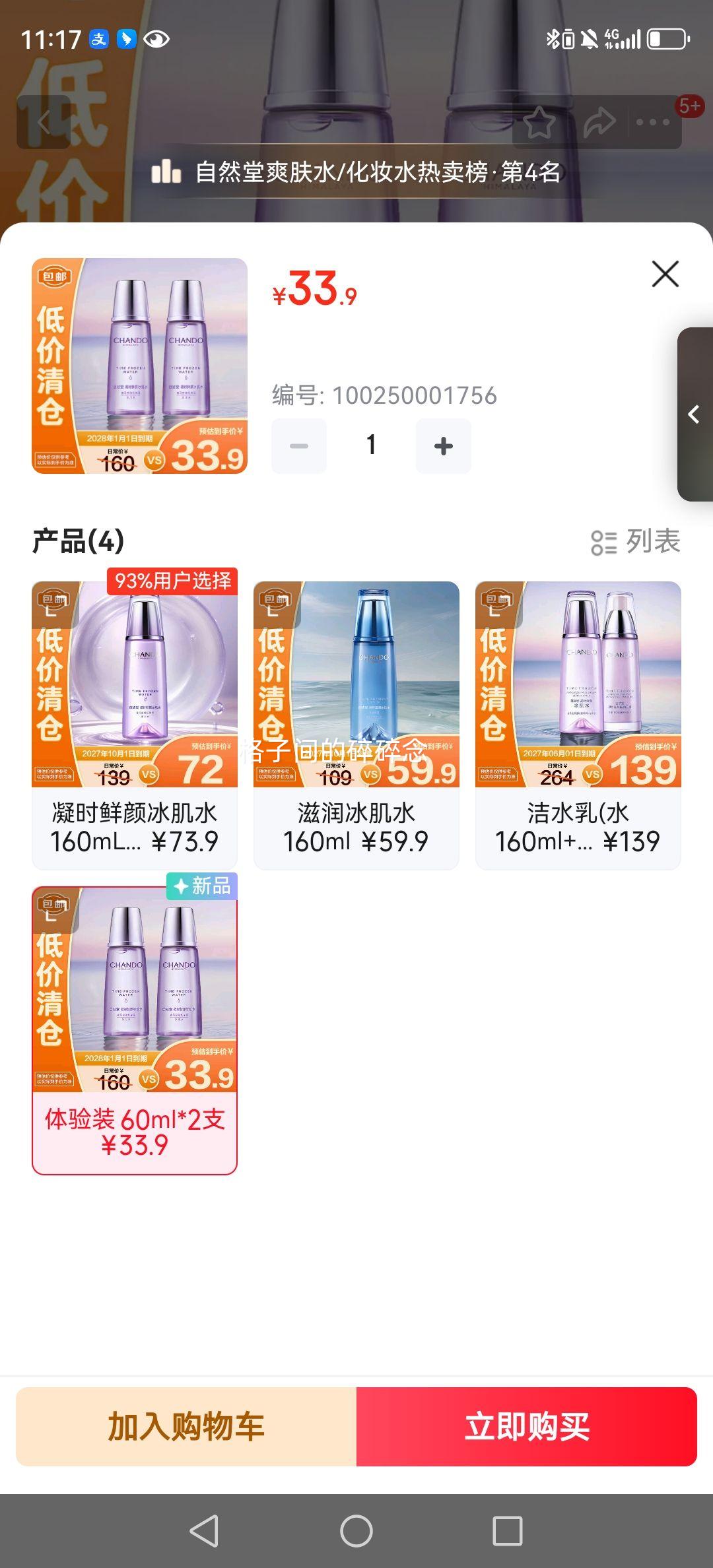Increase quantity with the plus button
Screen dimensions: 713x1568
(x=443, y=445)
